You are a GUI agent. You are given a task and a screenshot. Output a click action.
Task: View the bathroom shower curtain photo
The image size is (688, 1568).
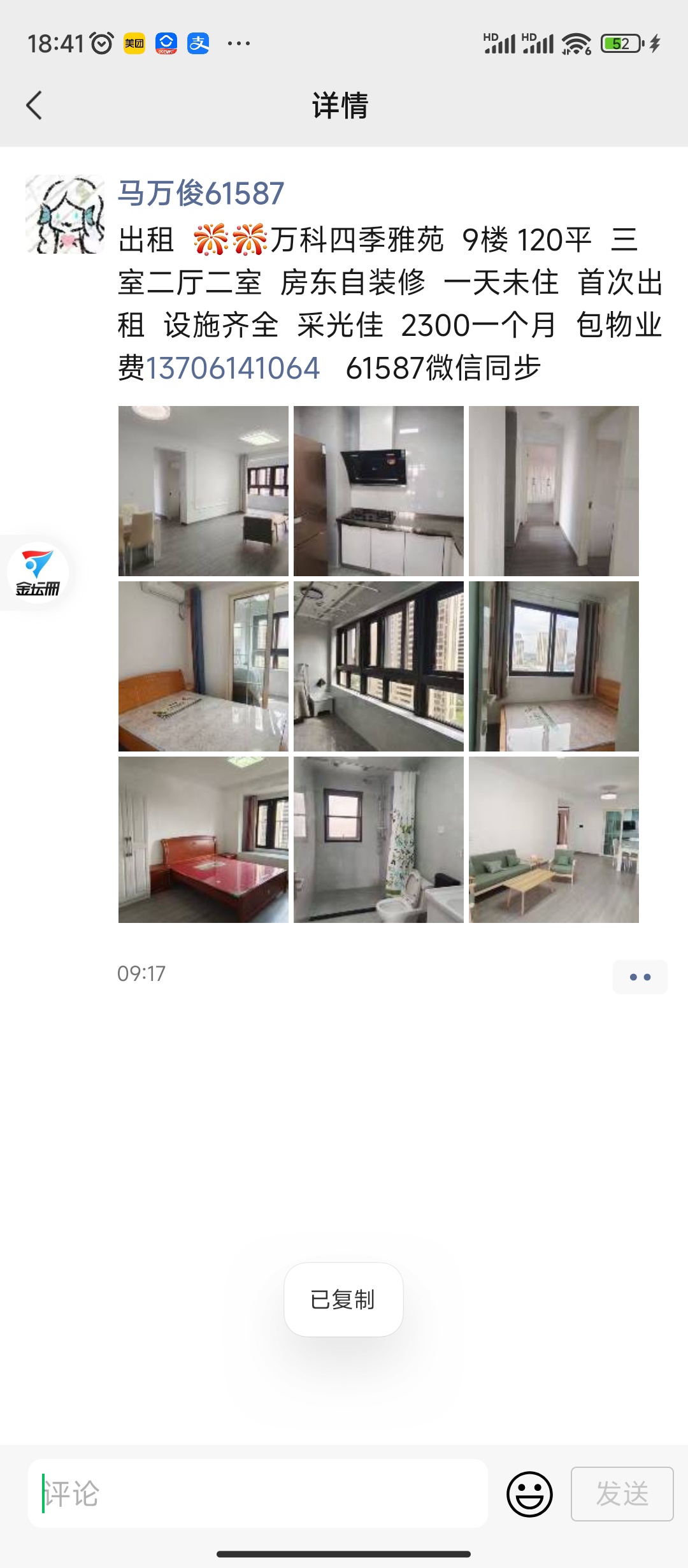click(x=378, y=839)
